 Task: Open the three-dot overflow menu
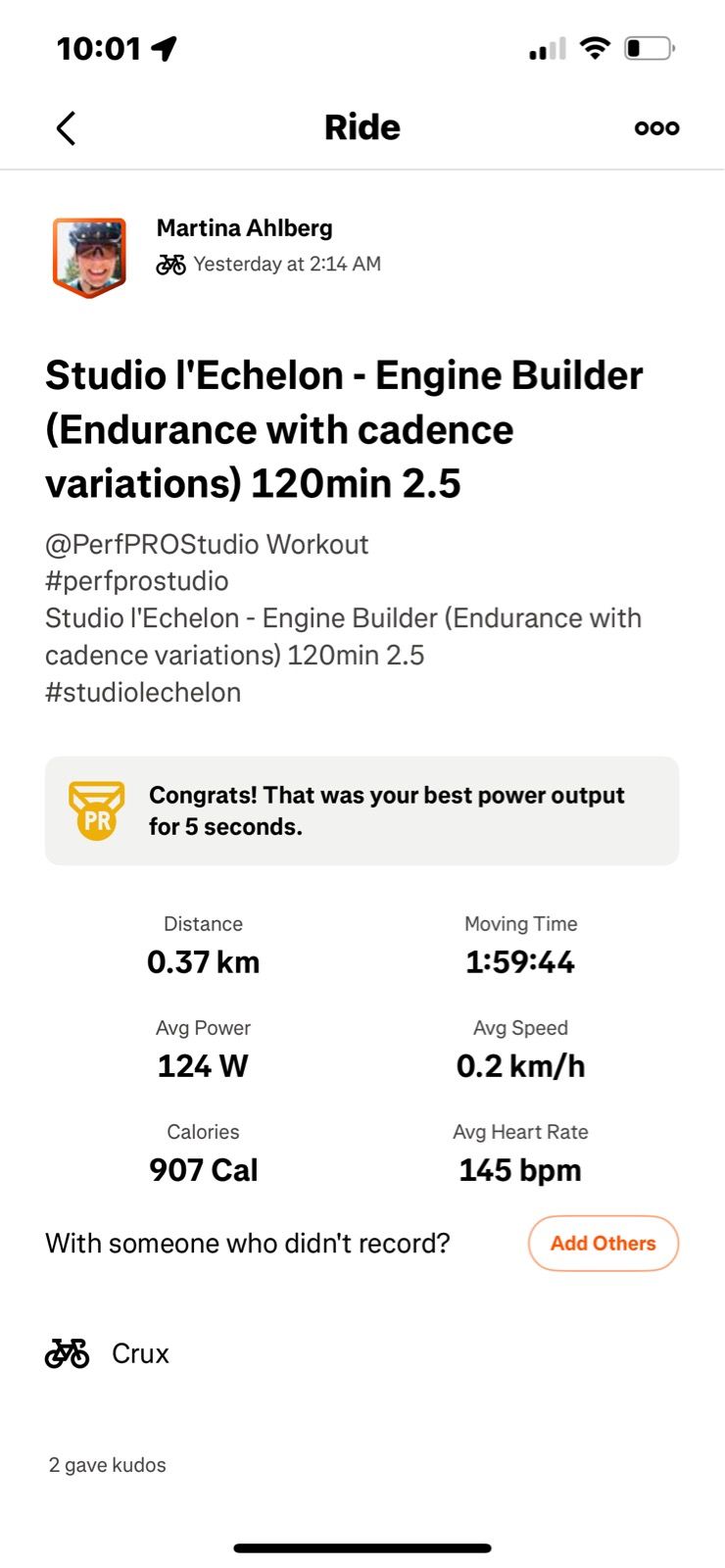point(656,128)
